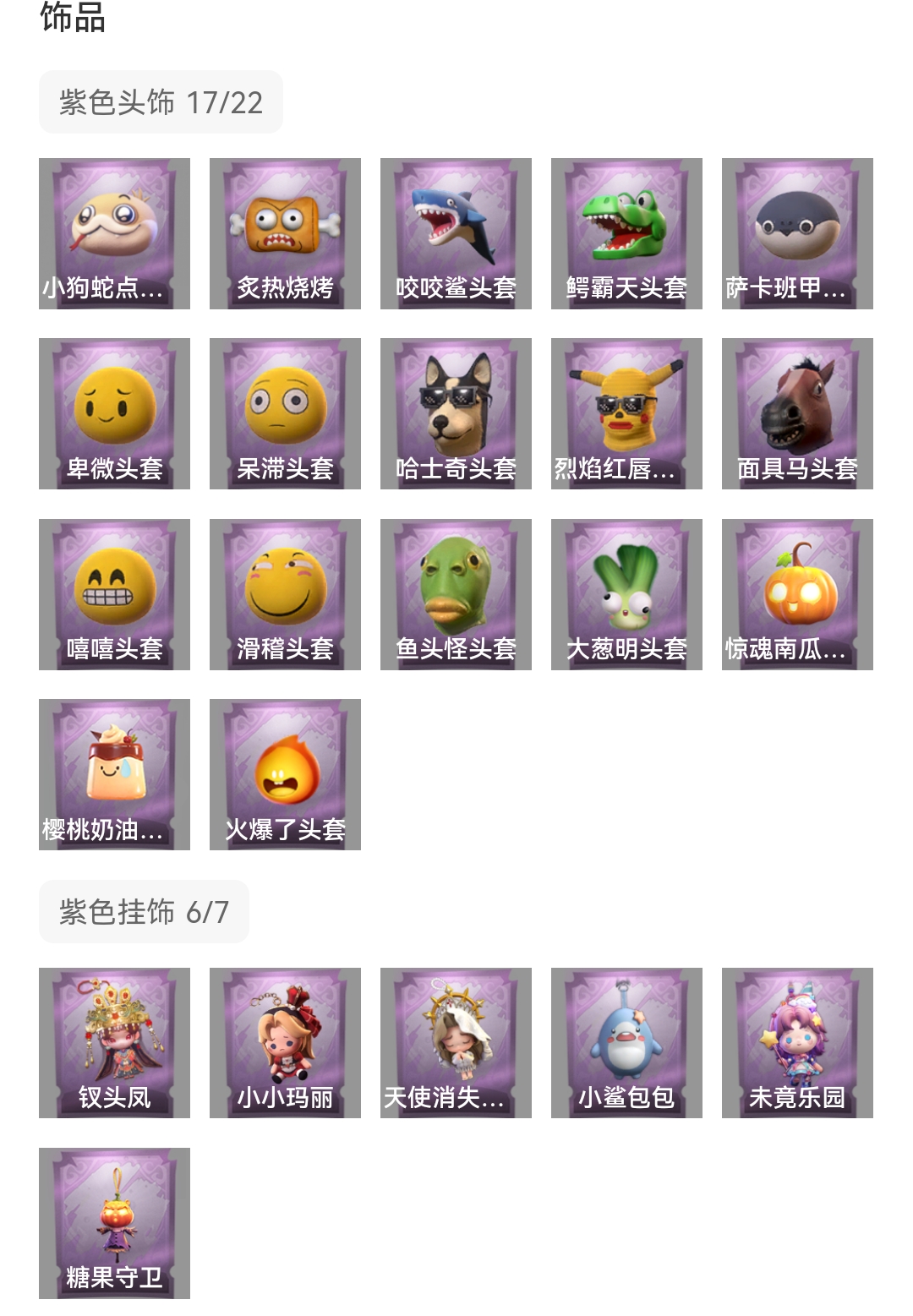Image resolution: width=913 pixels, height=1316 pixels.
Task: View the 大葱明头套 tile
Action: click(626, 594)
